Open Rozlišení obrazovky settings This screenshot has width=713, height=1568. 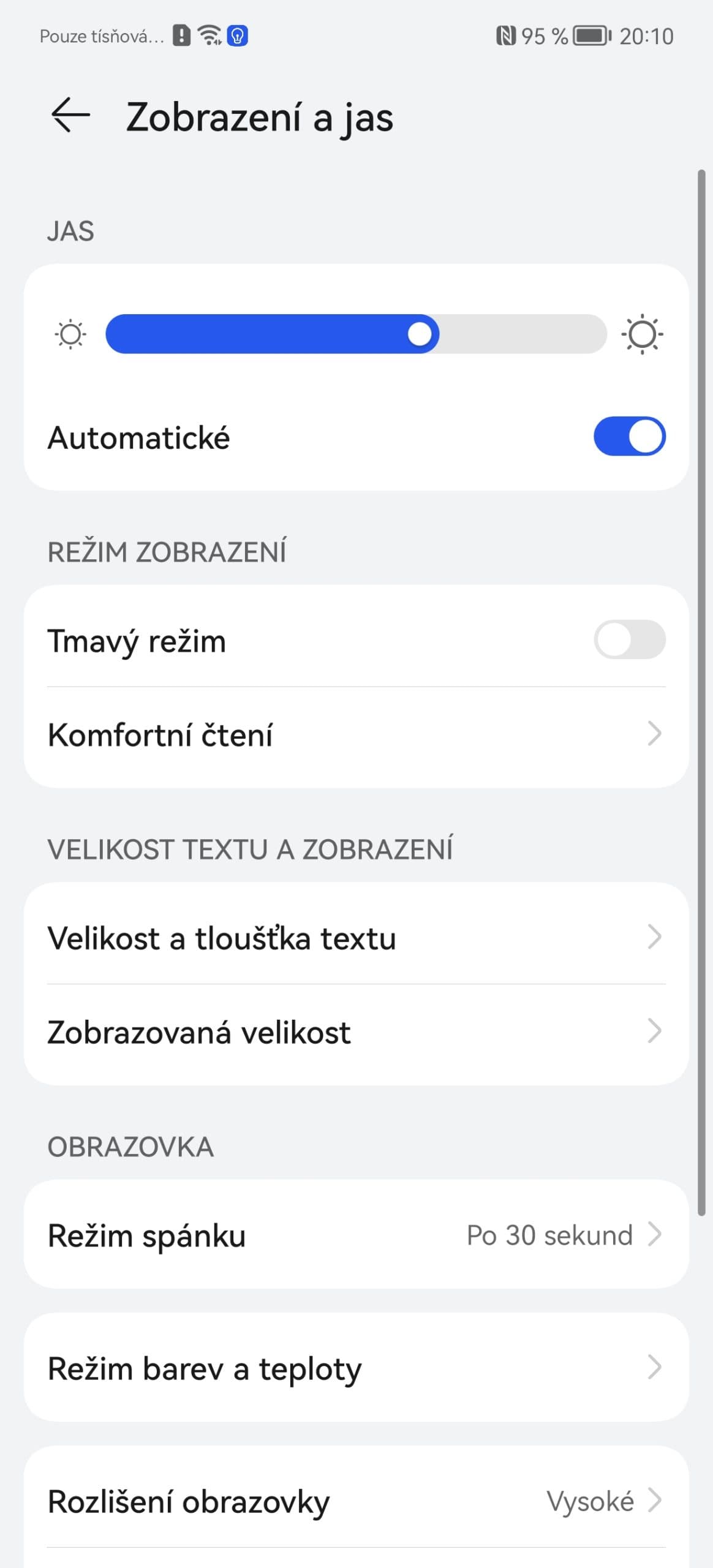click(356, 1501)
